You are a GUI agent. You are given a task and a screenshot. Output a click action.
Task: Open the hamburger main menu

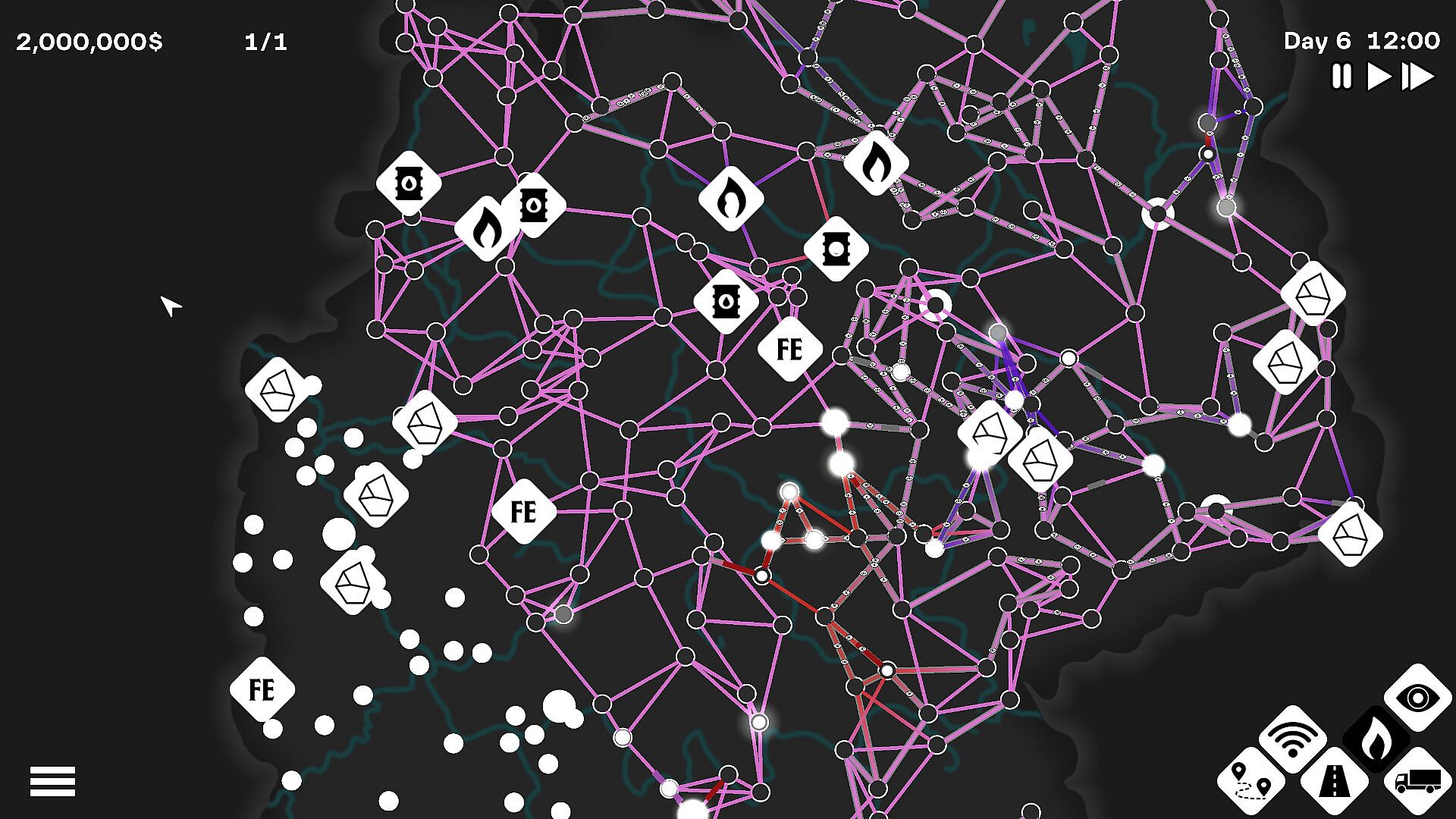(x=52, y=781)
